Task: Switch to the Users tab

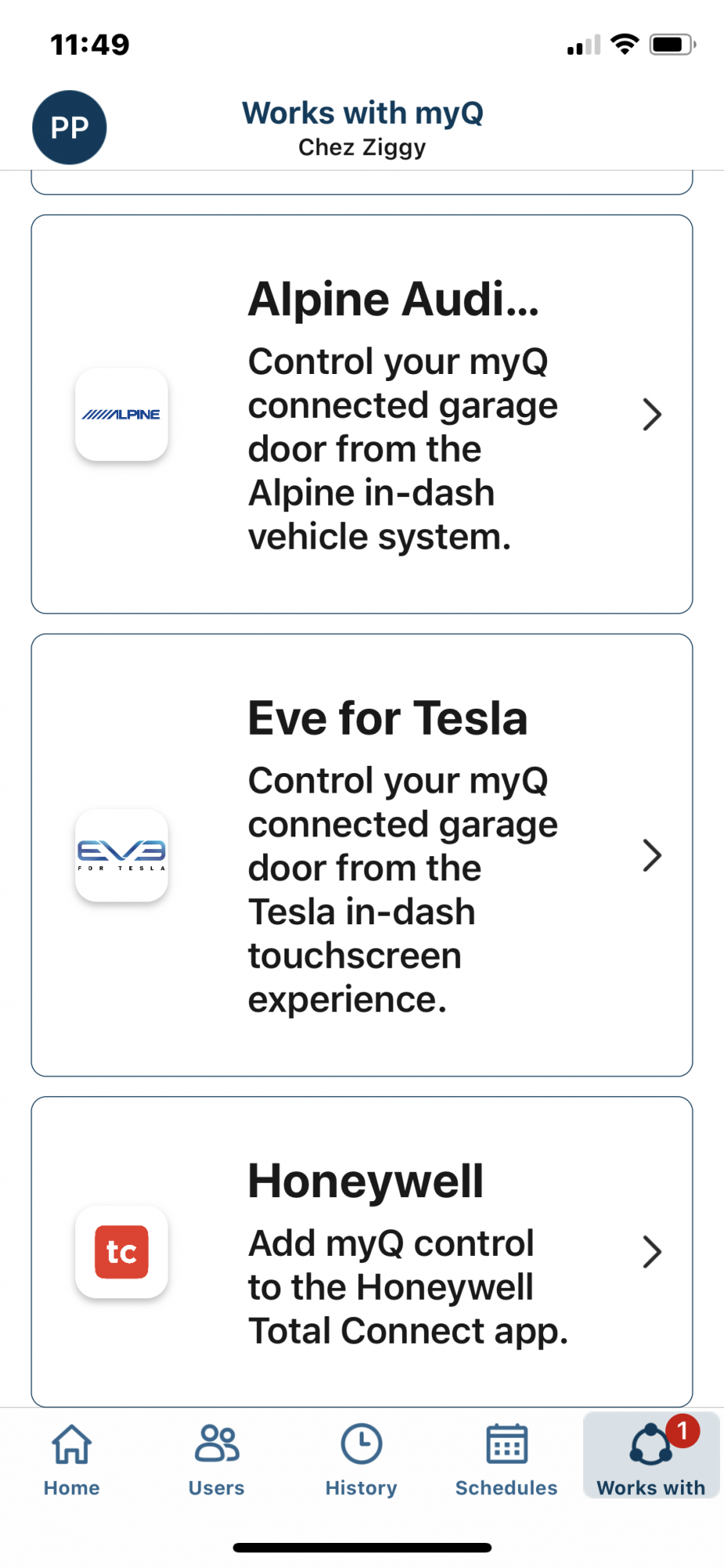Action: coord(217,1459)
